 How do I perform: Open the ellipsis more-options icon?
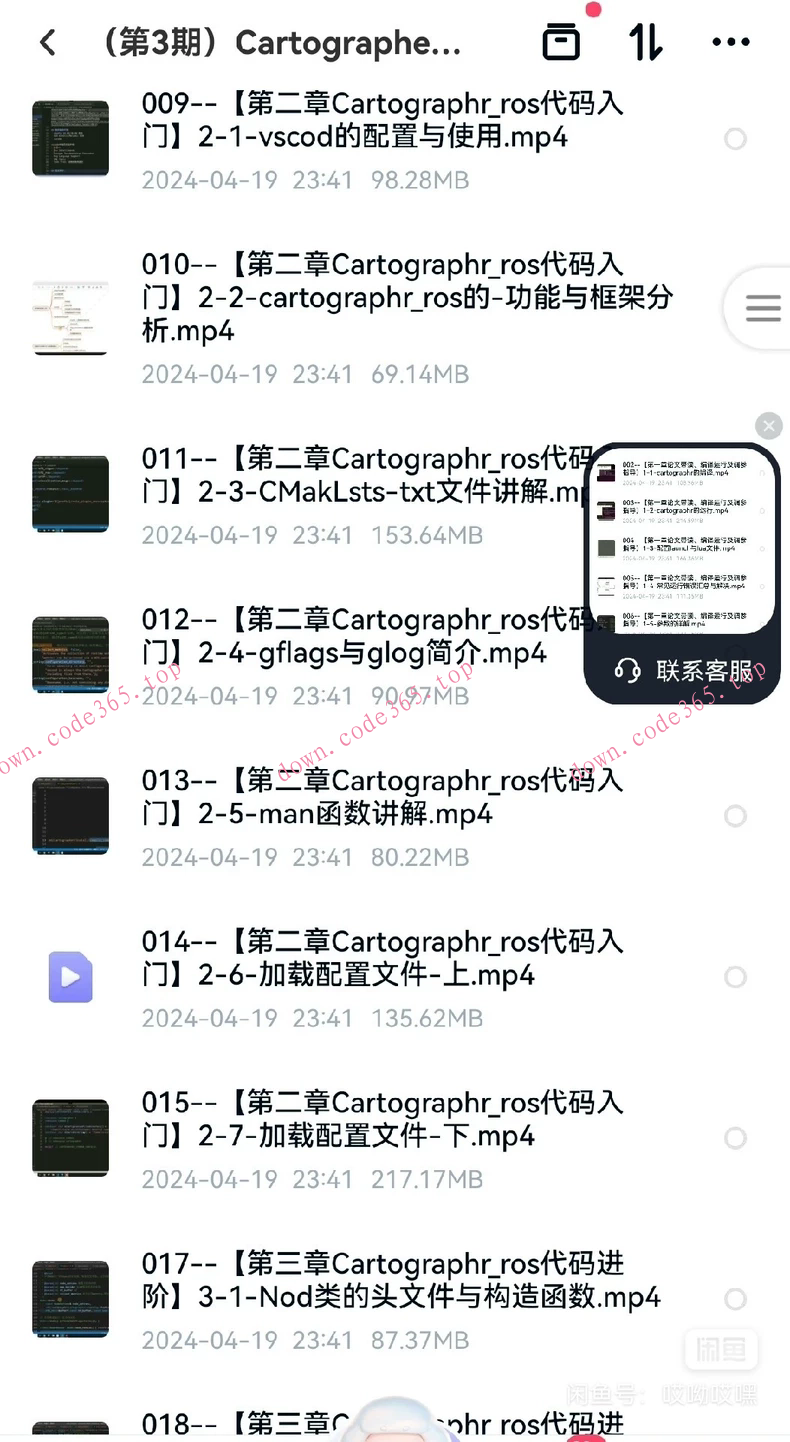pos(731,42)
